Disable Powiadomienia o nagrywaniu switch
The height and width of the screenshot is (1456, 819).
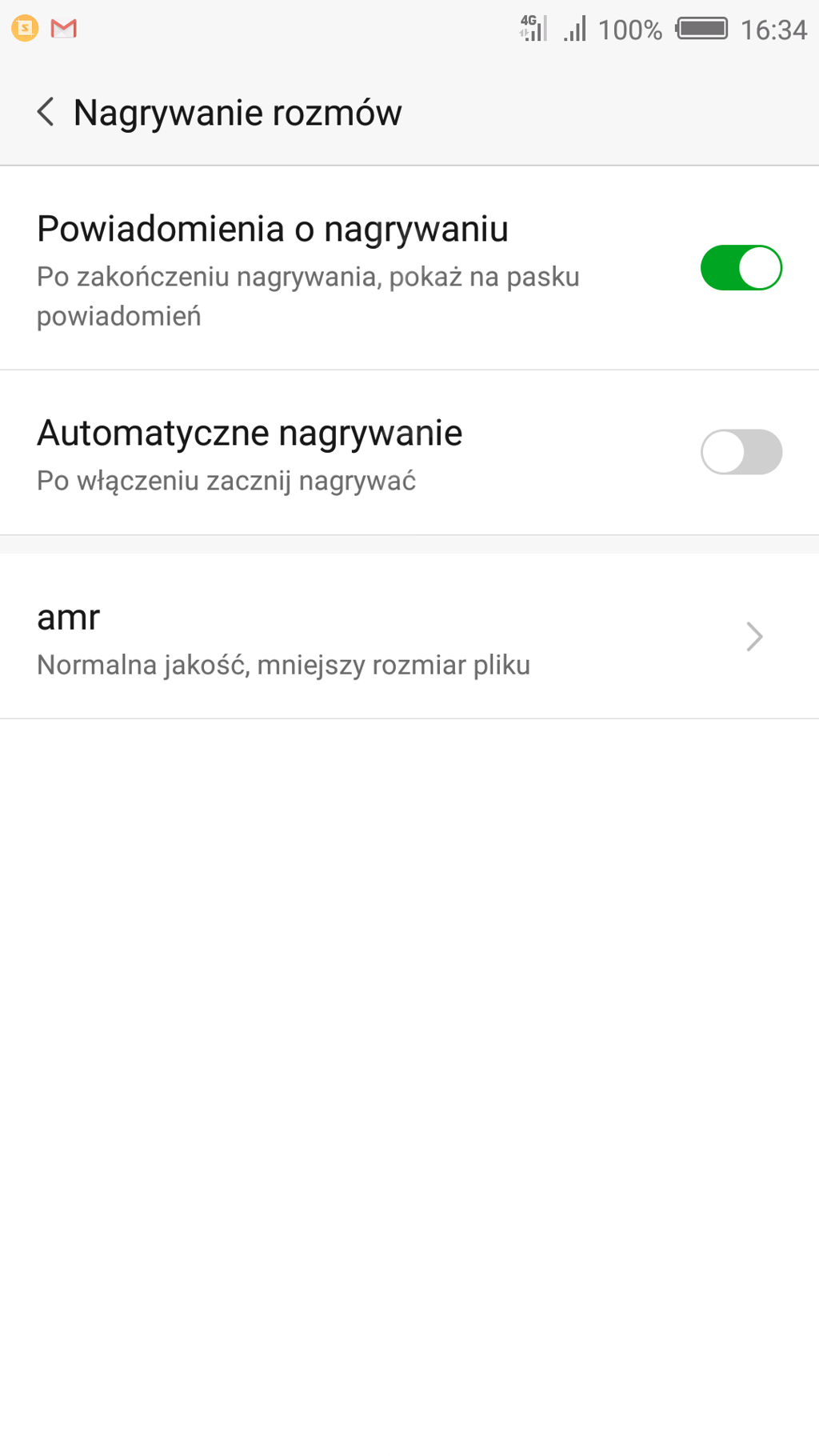(x=741, y=268)
